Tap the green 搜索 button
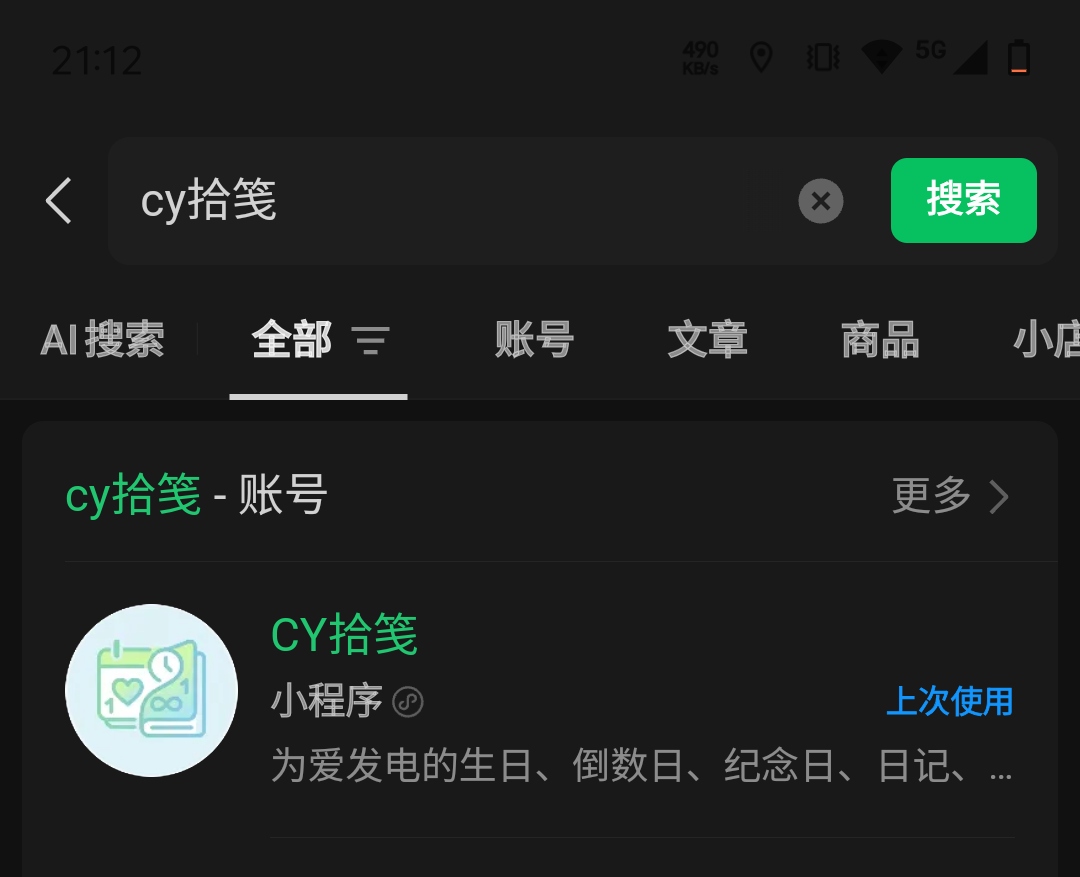The width and height of the screenshot is (1080, 877). (963, 200)
